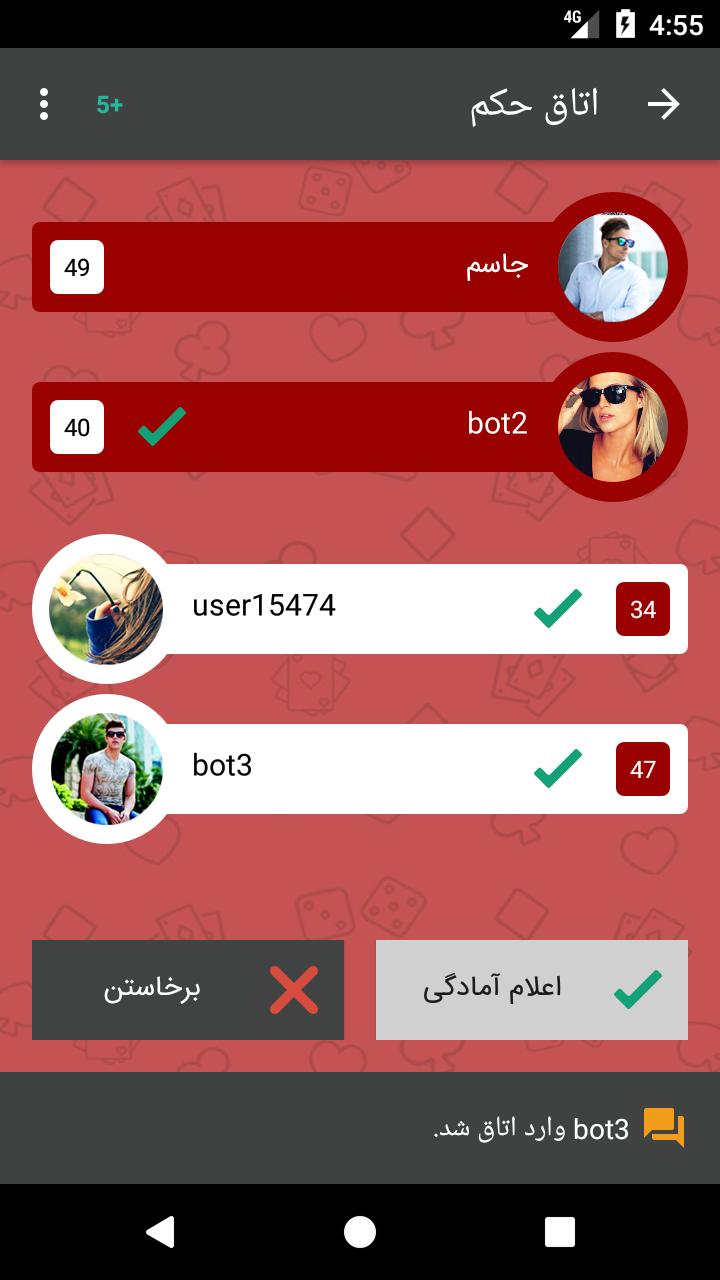Open user15474's player row

pos(400,608)
